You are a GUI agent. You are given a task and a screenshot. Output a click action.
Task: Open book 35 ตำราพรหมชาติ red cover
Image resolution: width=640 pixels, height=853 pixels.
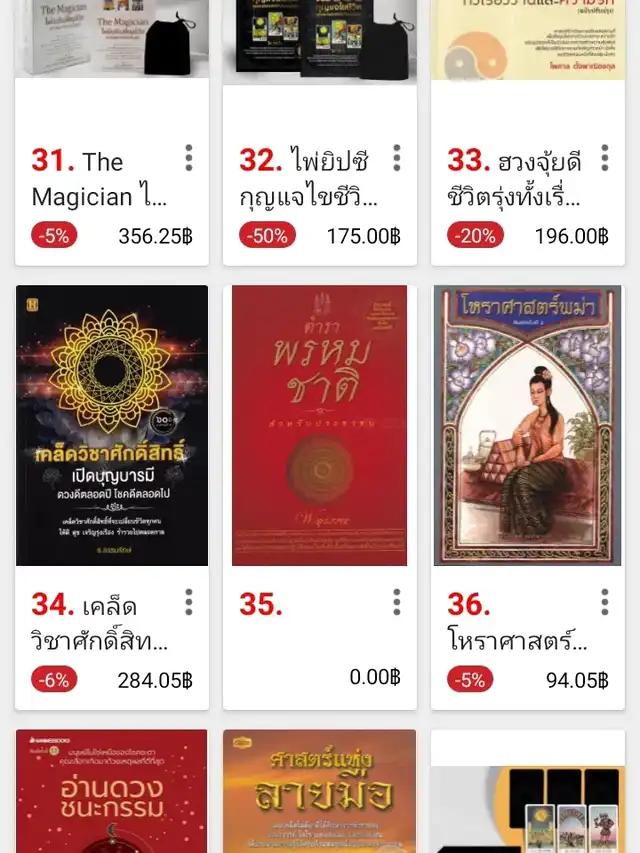319,425
